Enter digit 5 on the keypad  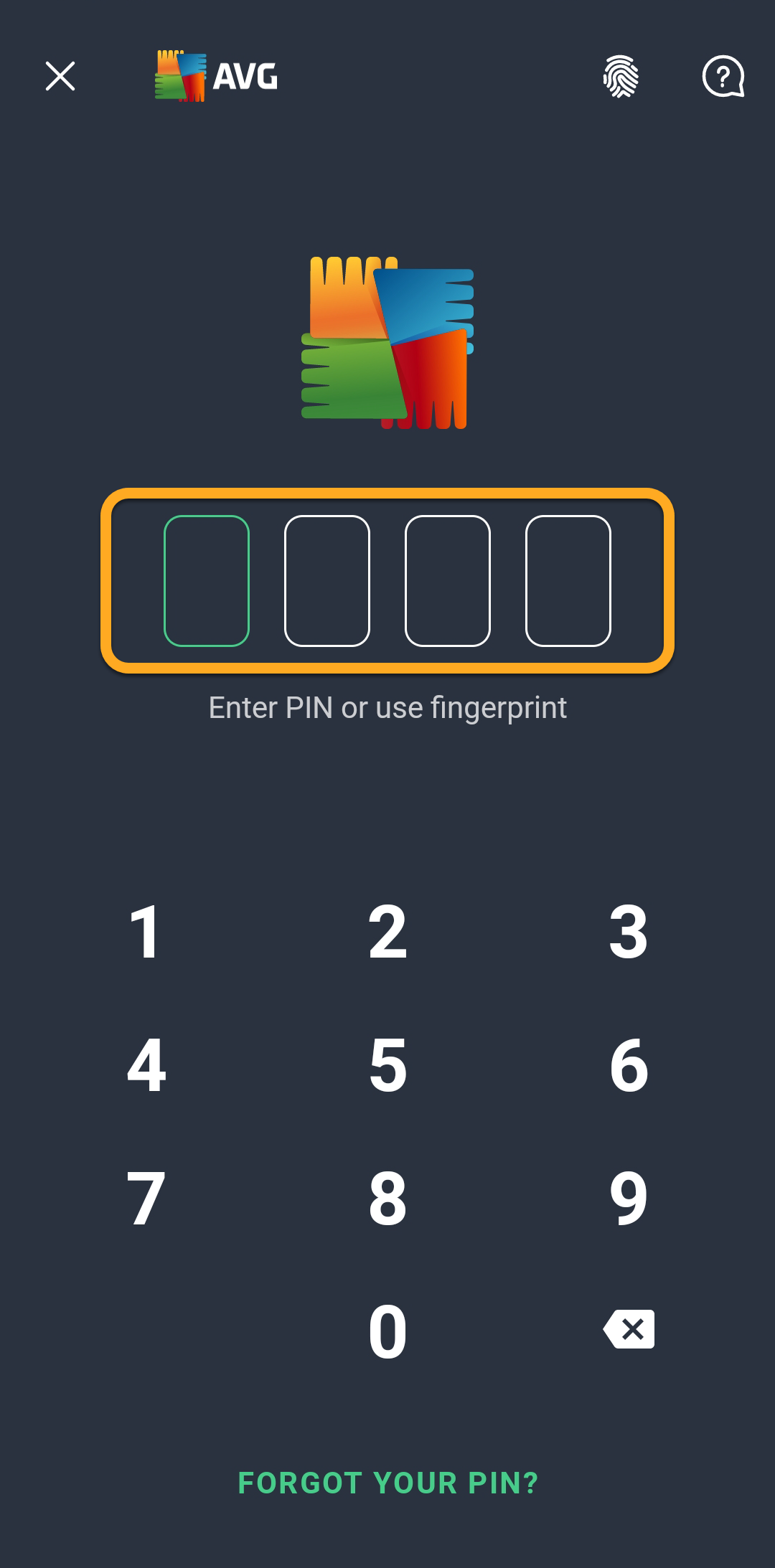coord(387,1065)
